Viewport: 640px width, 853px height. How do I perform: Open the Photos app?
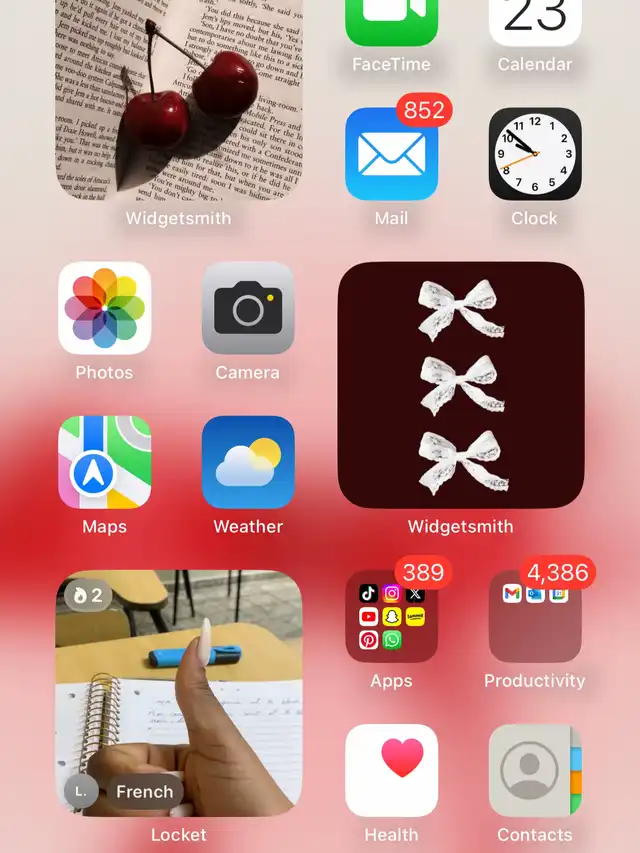pyautogui.click(x=104, y=308)
